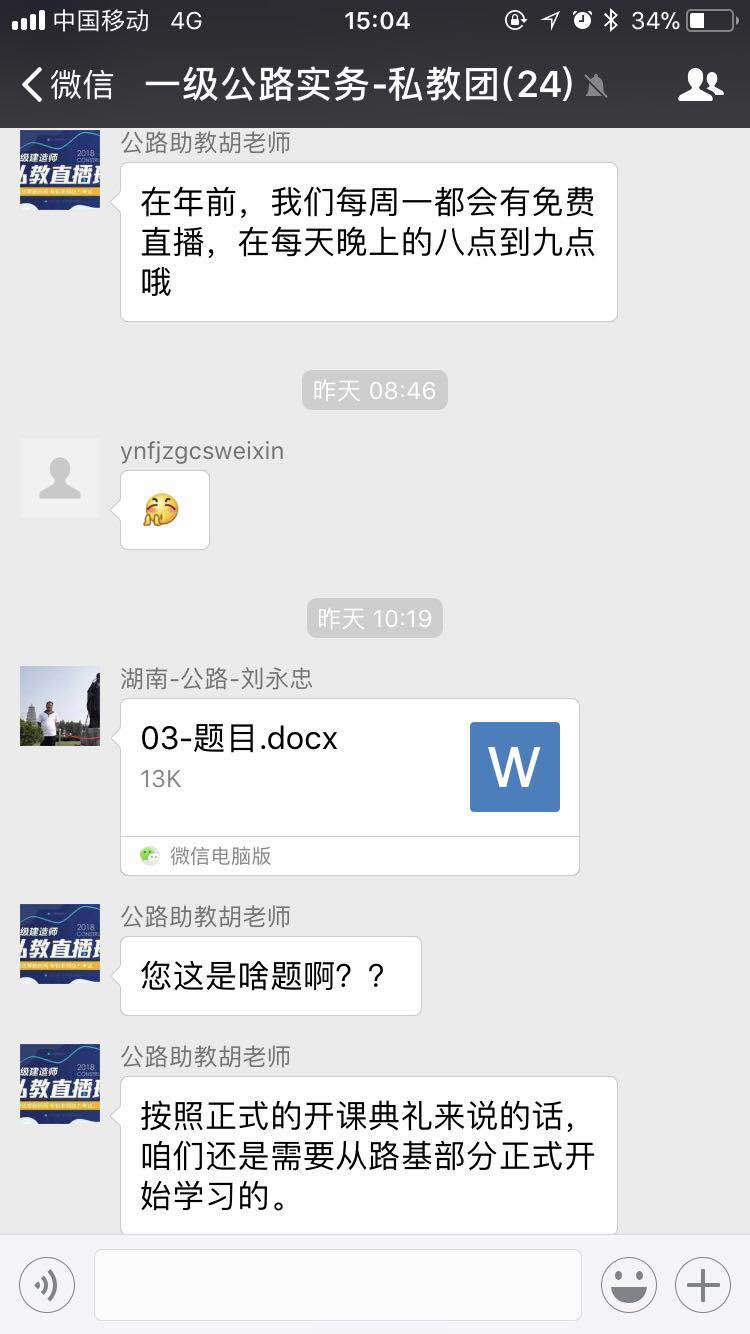The width and height of the screenshot is (750, 1334).
Task: Open the group members info icon
Action: coord(700,85)
